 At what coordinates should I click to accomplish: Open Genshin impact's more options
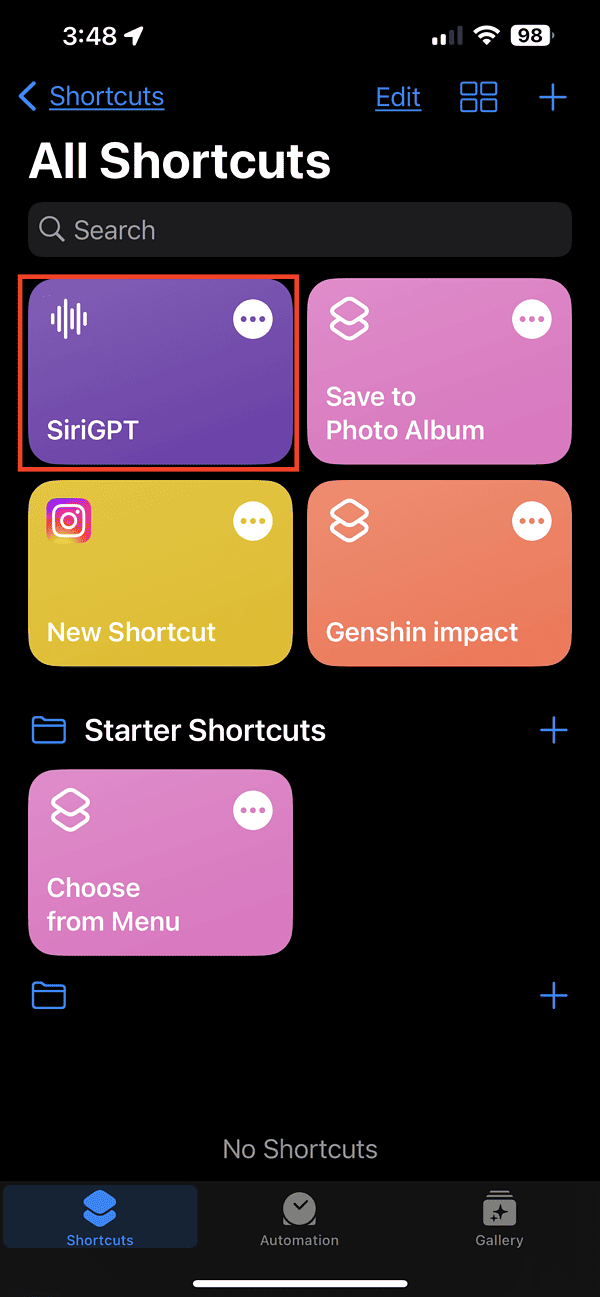(x=532, y=521)
